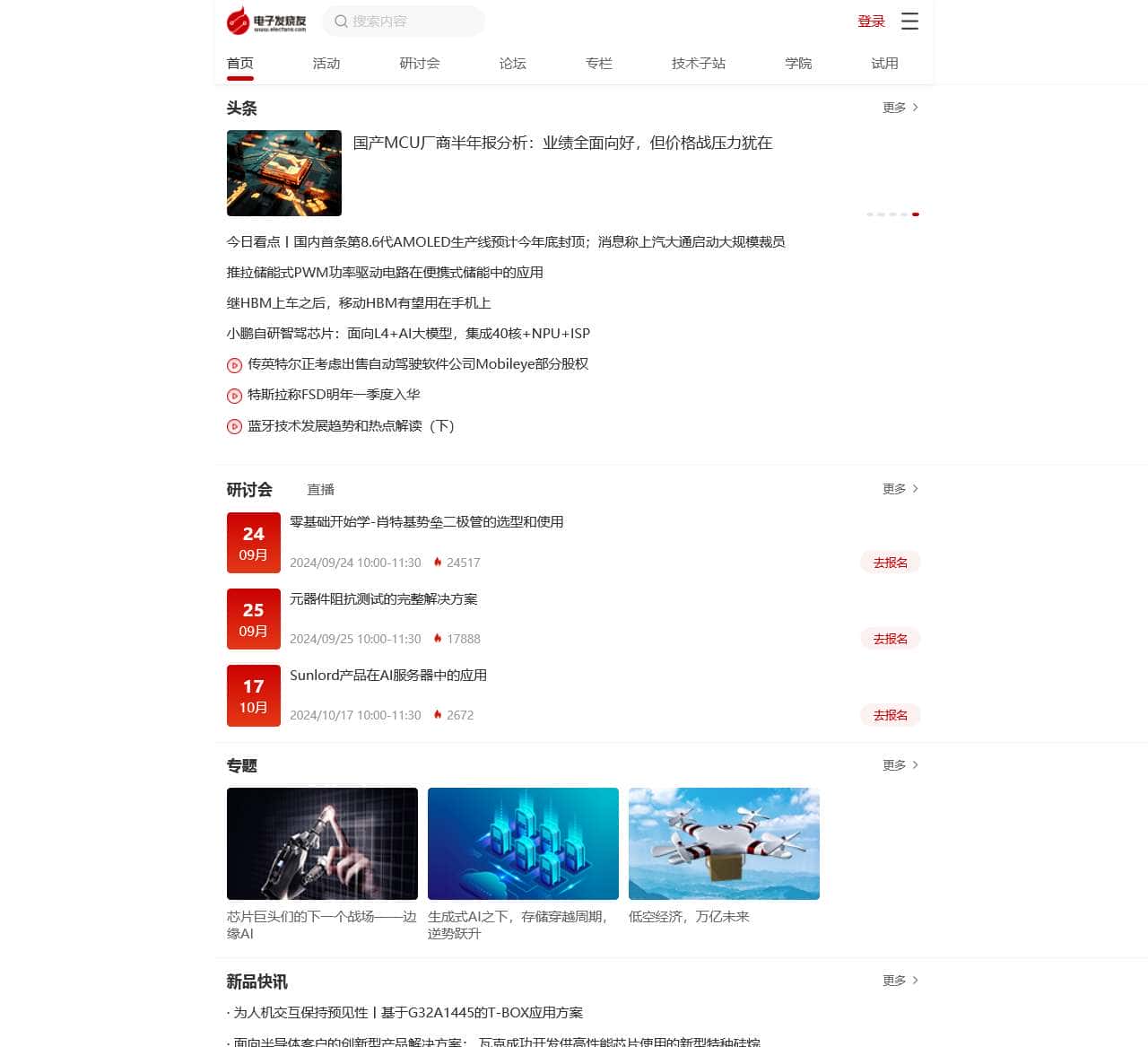The width and height of the screenshot is (1148, 1047).
Task: Open the 国产MCU厂商半年报分析 headline image
Action: [x=284, y=173]
